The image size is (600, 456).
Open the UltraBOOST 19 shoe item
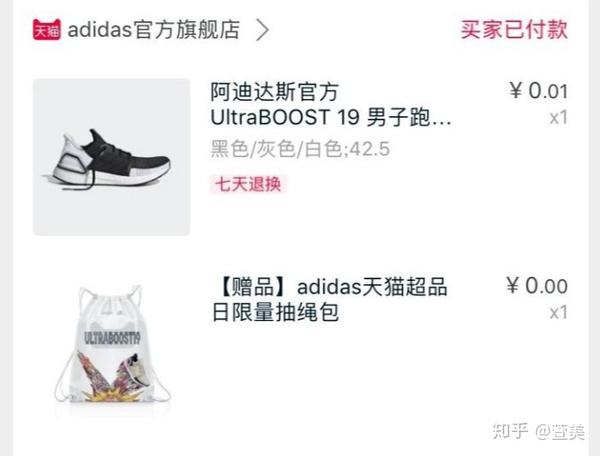[330, 104]
